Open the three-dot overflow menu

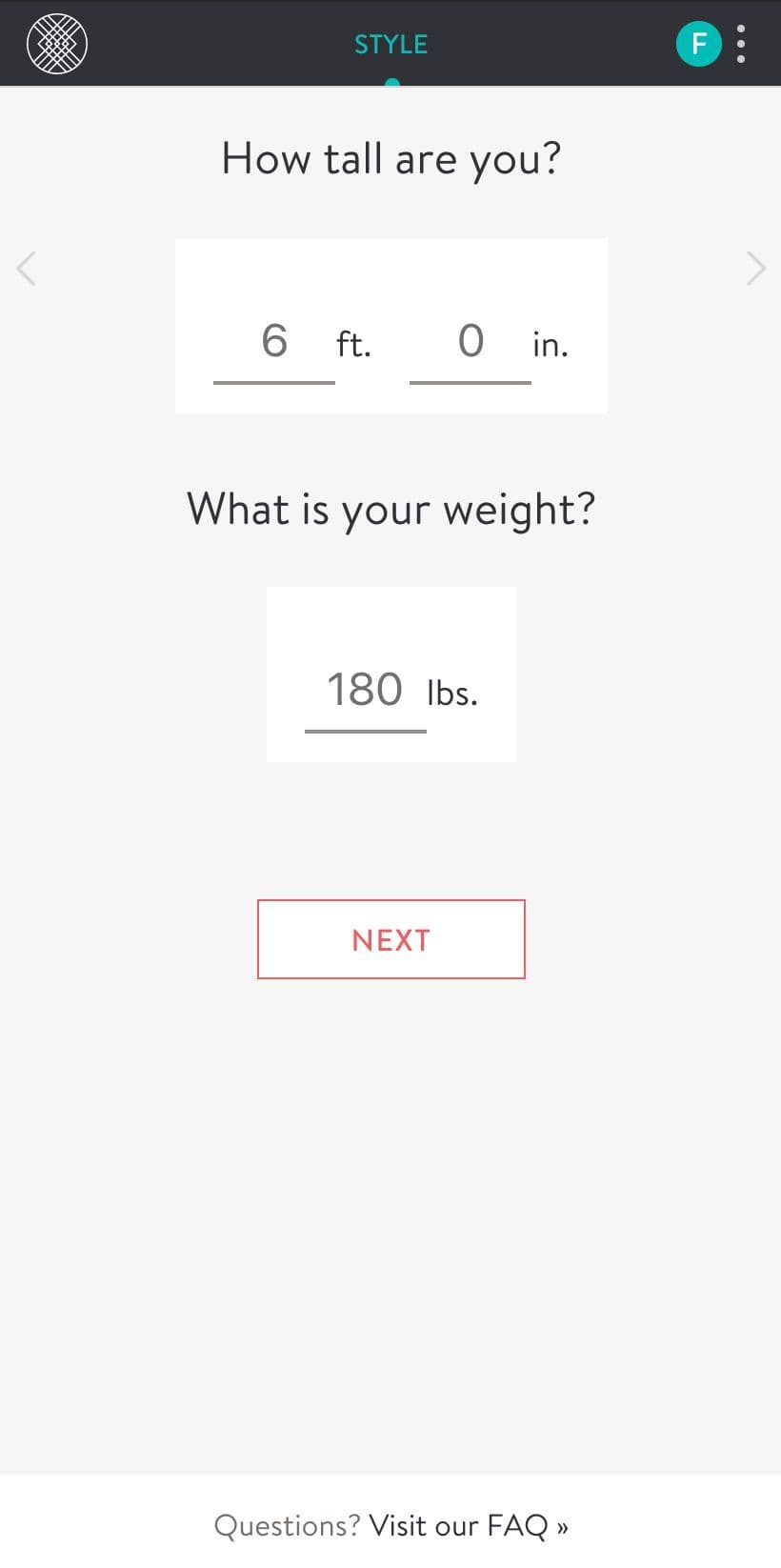point(741,44)
